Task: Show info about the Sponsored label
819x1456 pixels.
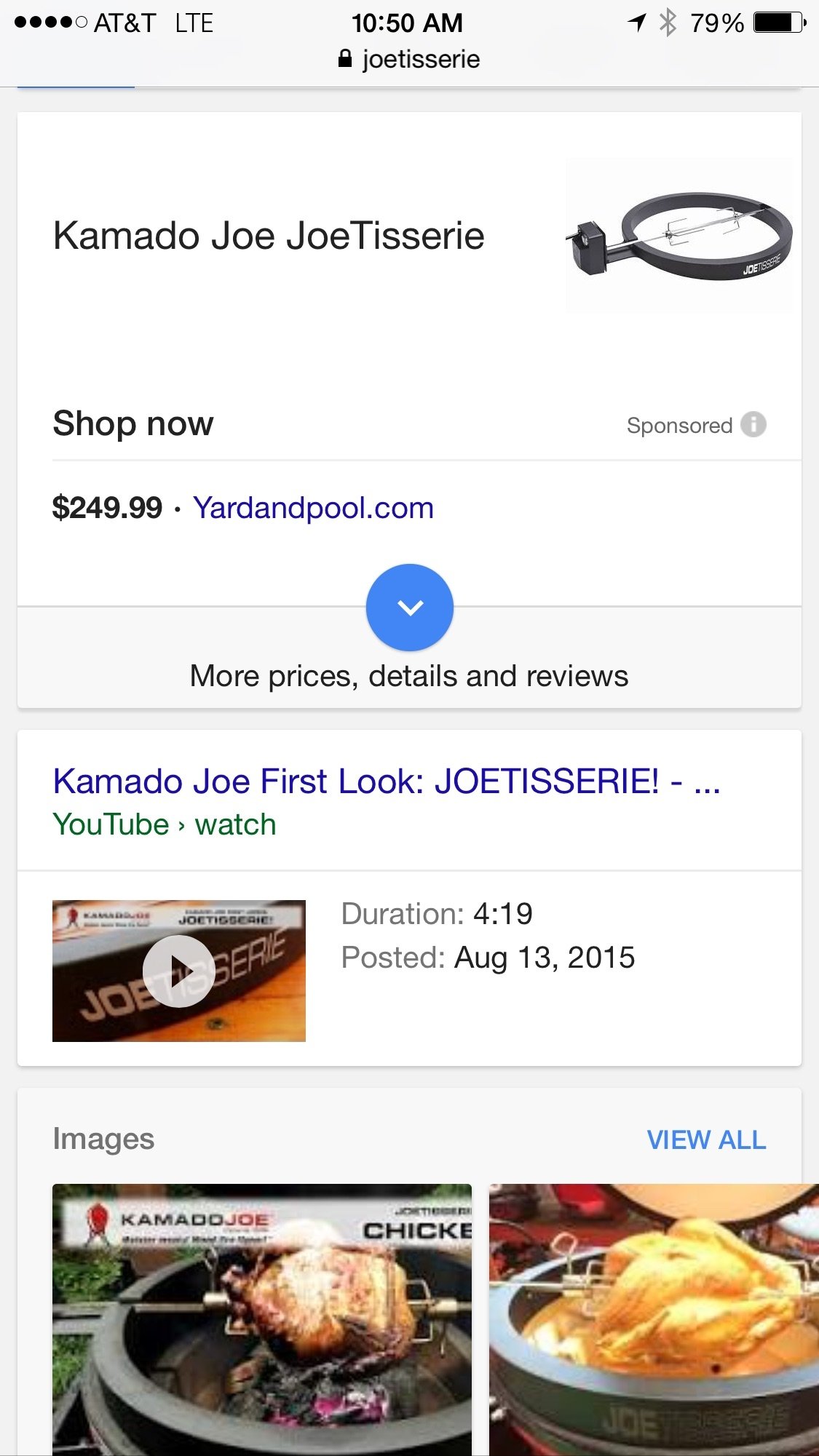Action: 753,424
